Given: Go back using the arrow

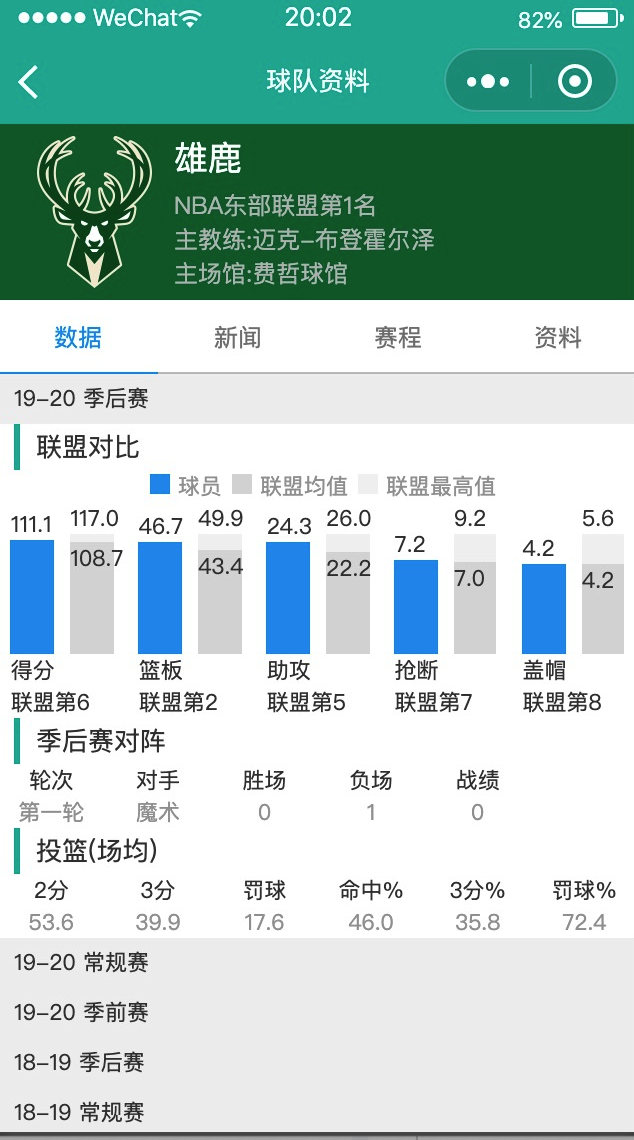Looking at the screenshot, I should point(29,81).
